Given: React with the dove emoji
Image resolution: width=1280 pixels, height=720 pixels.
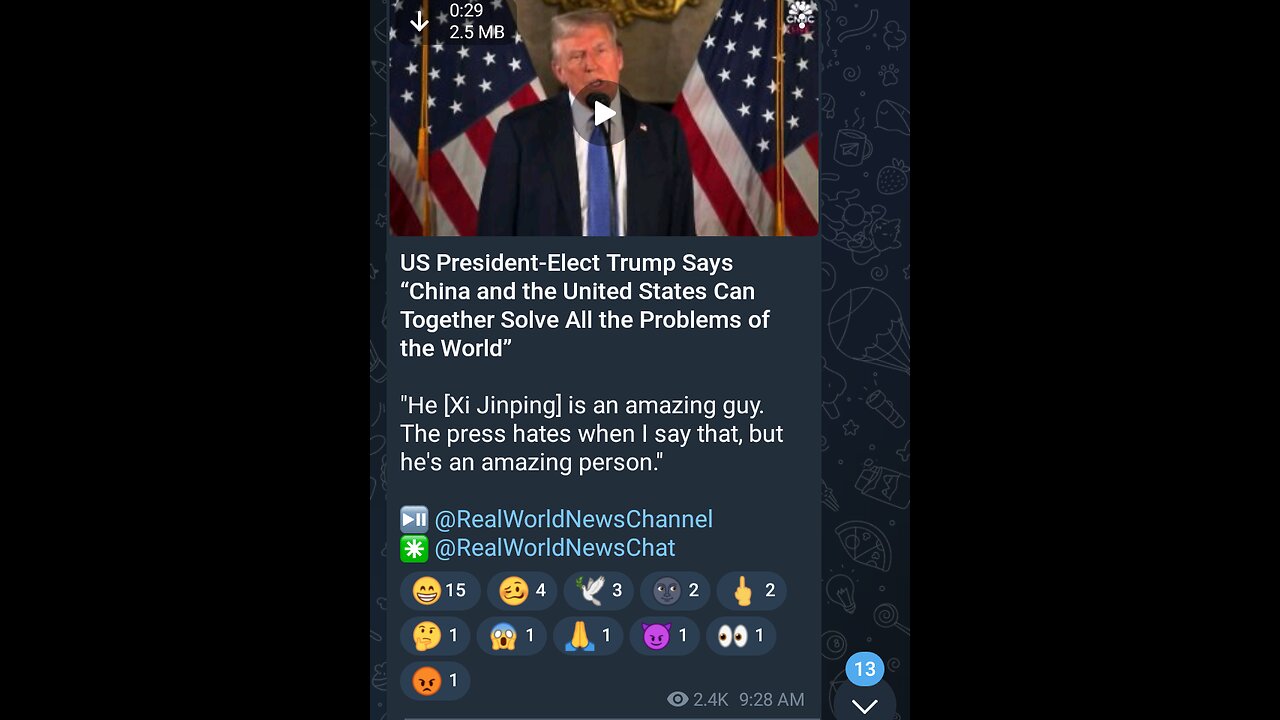Looking at the screenshot, I should click(598, 591).
